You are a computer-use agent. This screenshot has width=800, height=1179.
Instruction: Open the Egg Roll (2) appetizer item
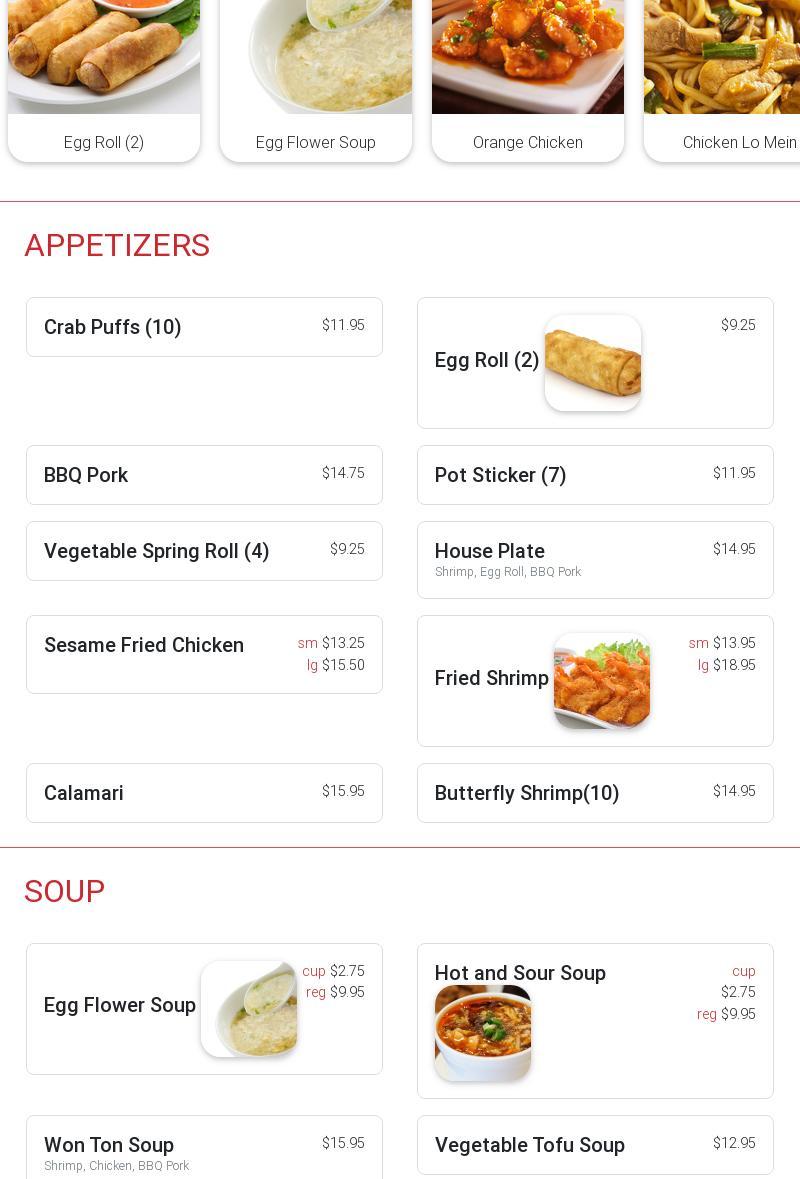tap(595, 362)
